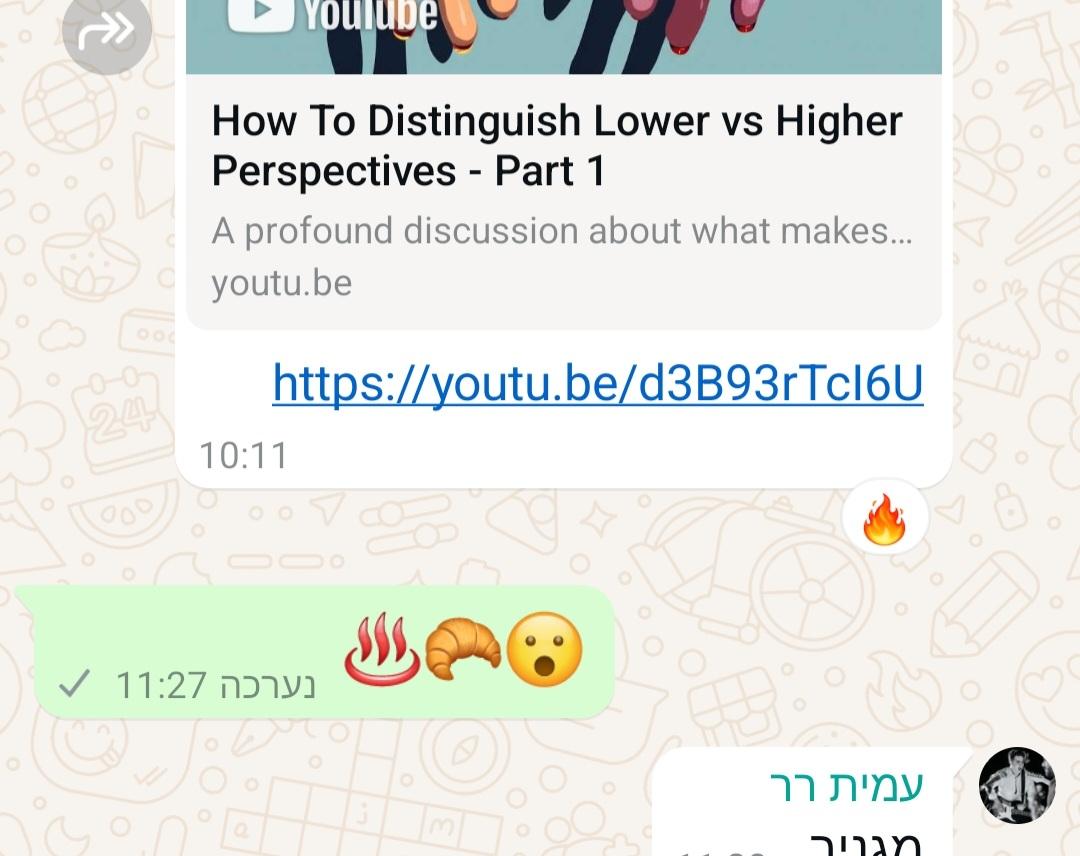The height and width of the screenshot is (856, 1080).
Task: Open the youtu.be/d3B93rTcI6U link
Action: (x=597, y=384)
